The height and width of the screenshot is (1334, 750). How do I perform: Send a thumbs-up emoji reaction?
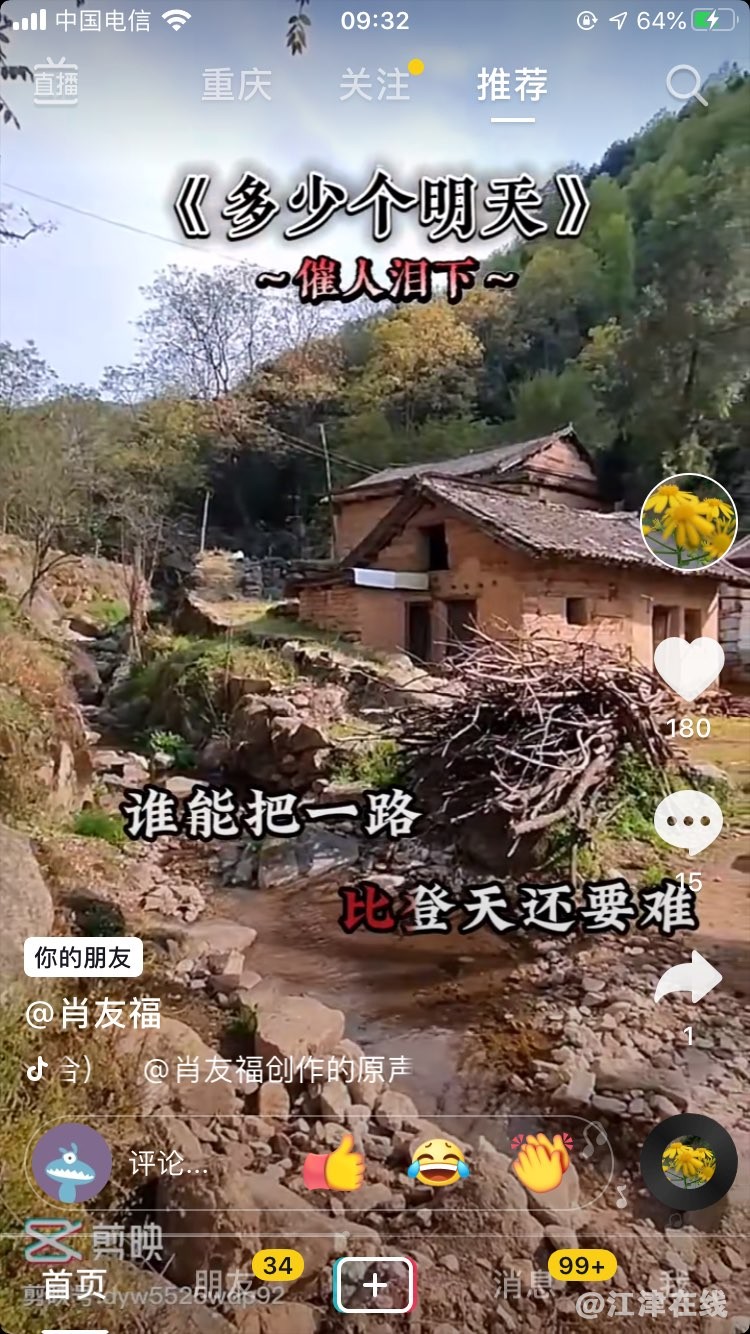coord(335,1163)
